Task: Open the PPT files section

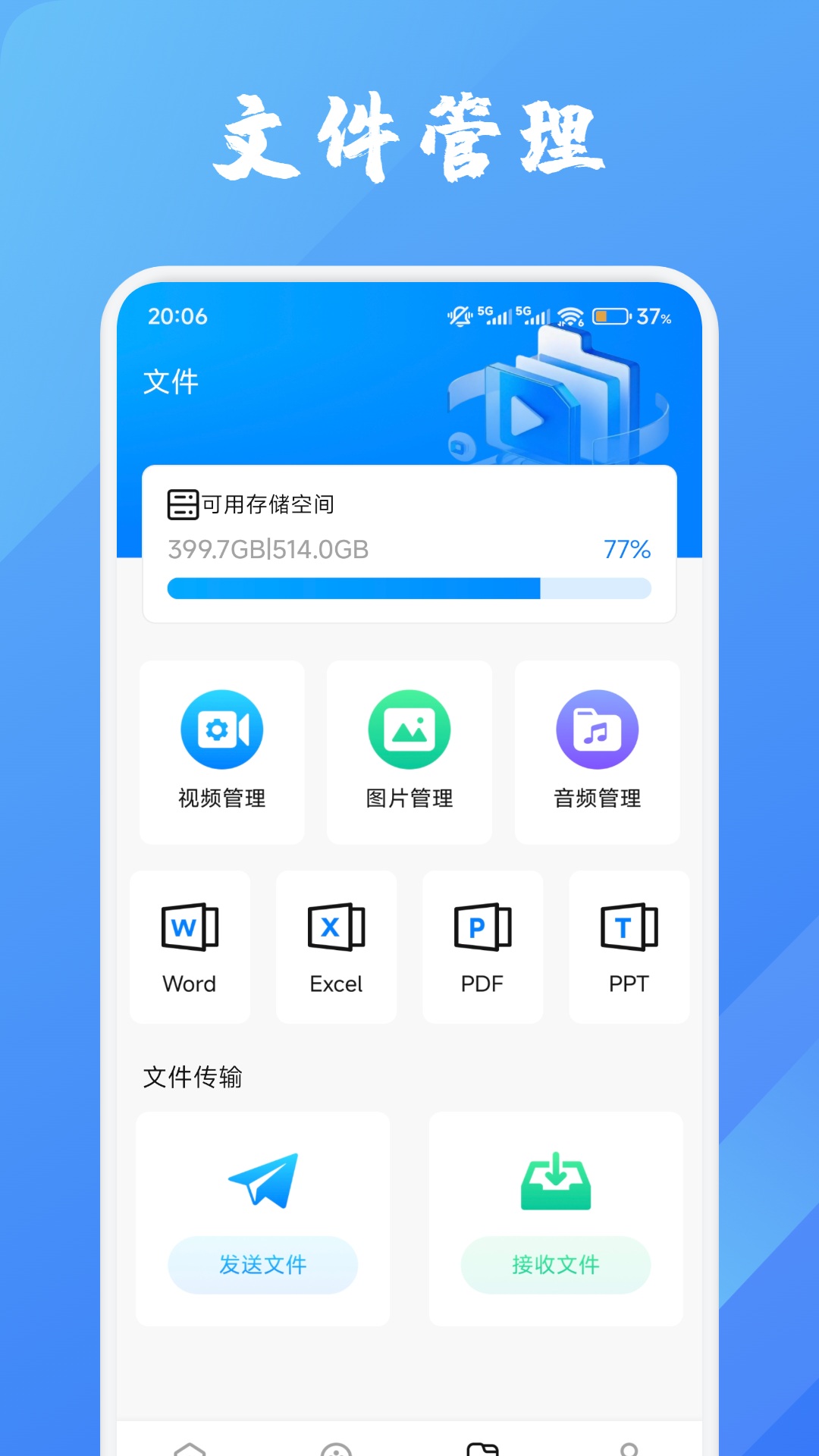Action: click(629, 946)
